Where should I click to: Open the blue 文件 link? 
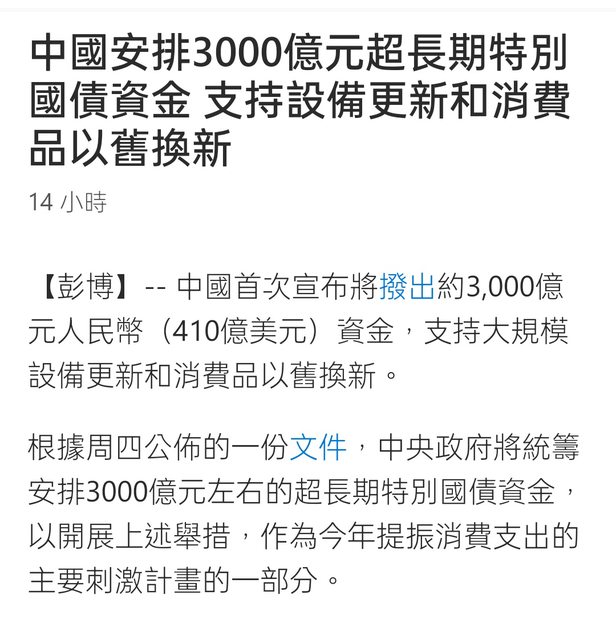(319, 446)
